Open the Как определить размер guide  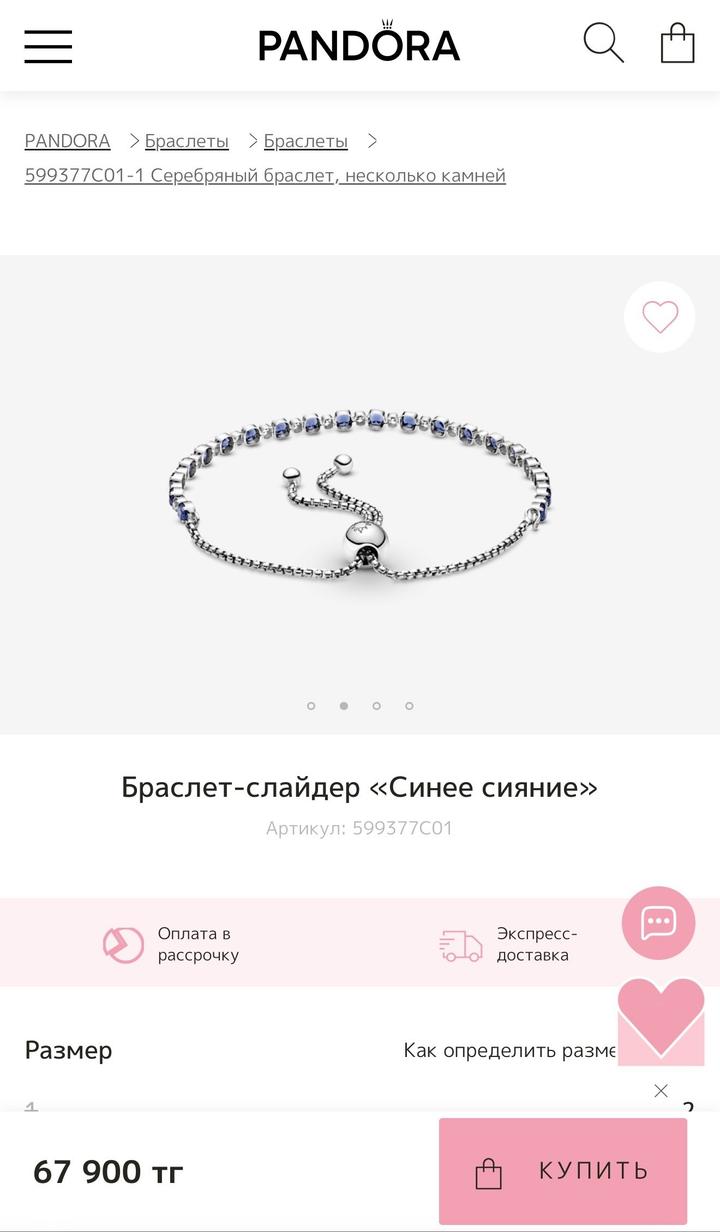510,1050
